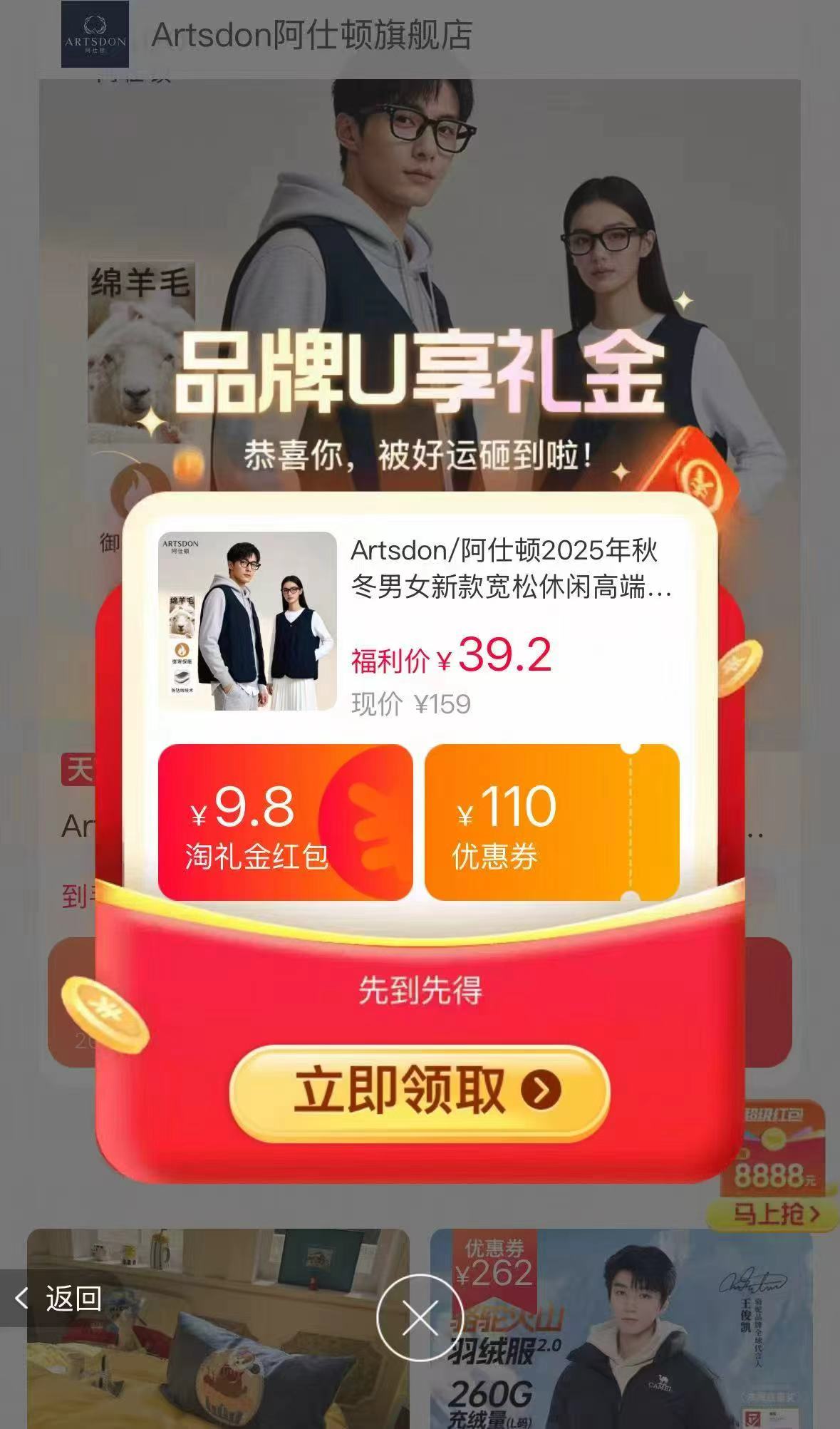Tap the camel down jacket ad thumbnail
This screenshot has width=840, height=1429.
(634, 1340)
